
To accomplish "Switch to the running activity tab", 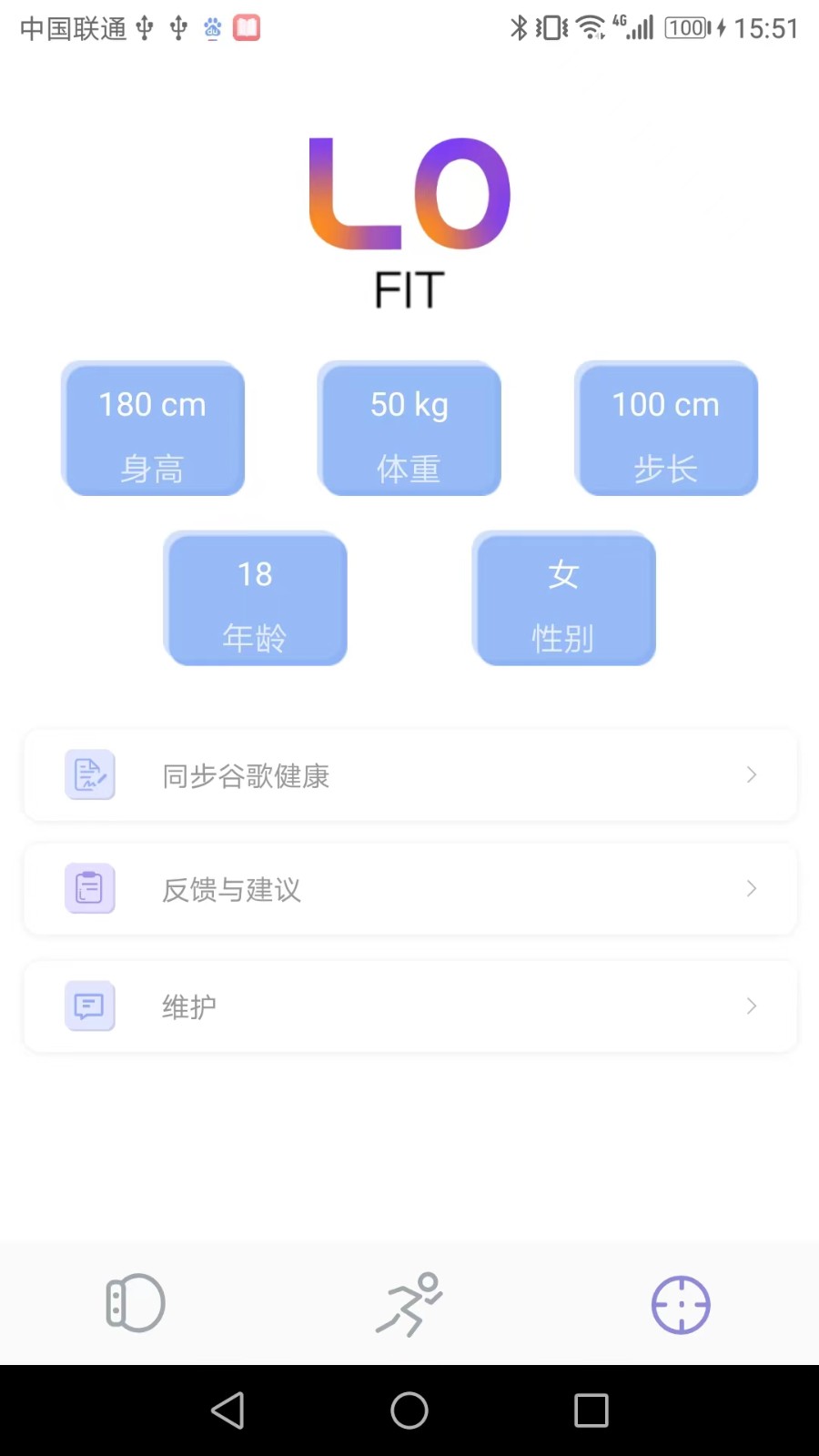I will (x=409, y=1303).
